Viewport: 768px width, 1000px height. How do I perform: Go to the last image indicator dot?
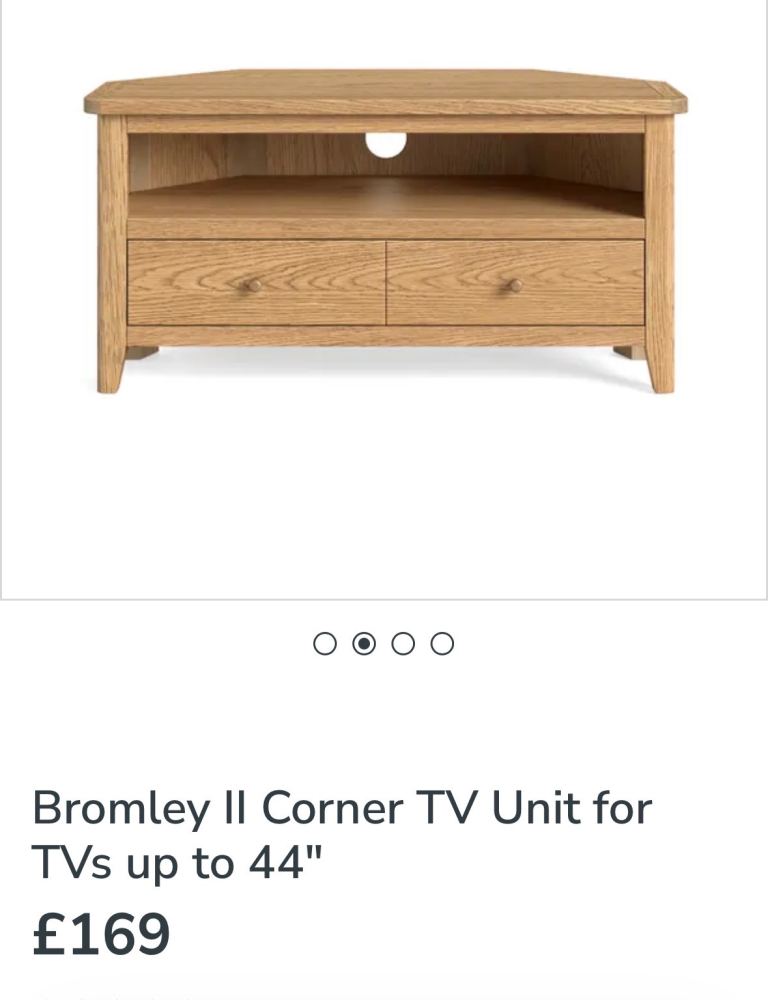[x=442, y=644]
